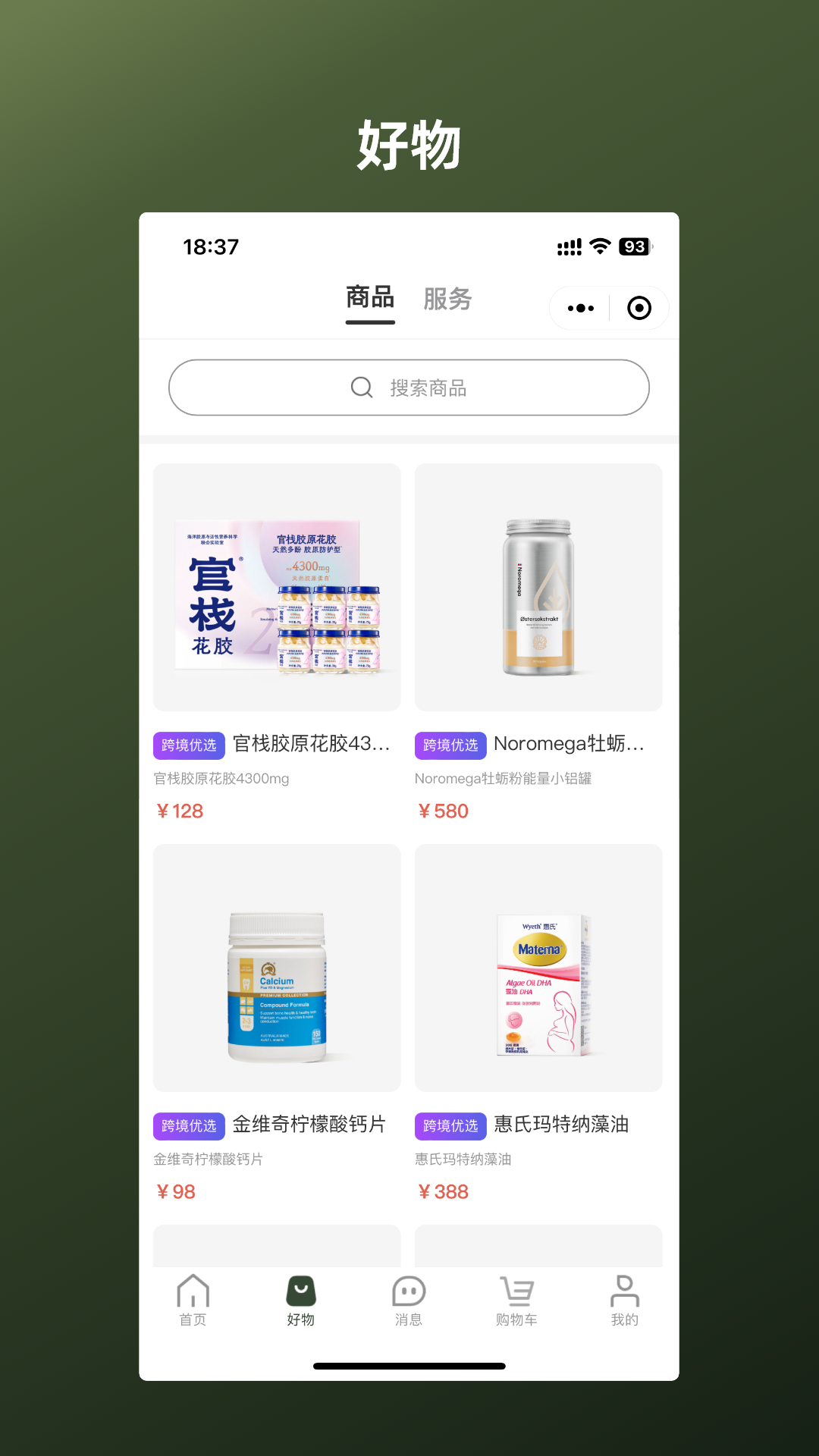Tap the magnifier icon in the search bar
Image resolution: width=819 pixels, height=1456 pixels.
[361, 388]
